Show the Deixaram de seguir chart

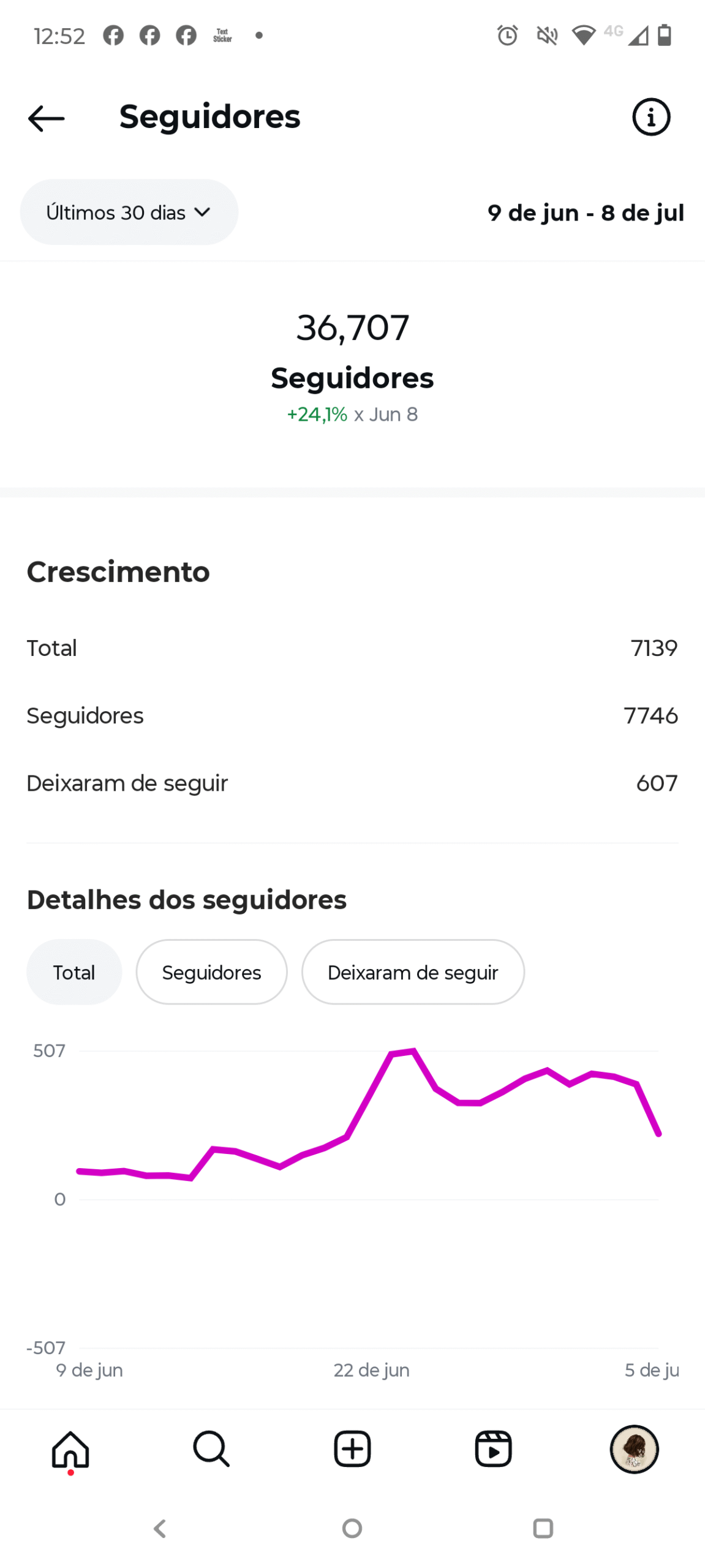click(413, 971)
